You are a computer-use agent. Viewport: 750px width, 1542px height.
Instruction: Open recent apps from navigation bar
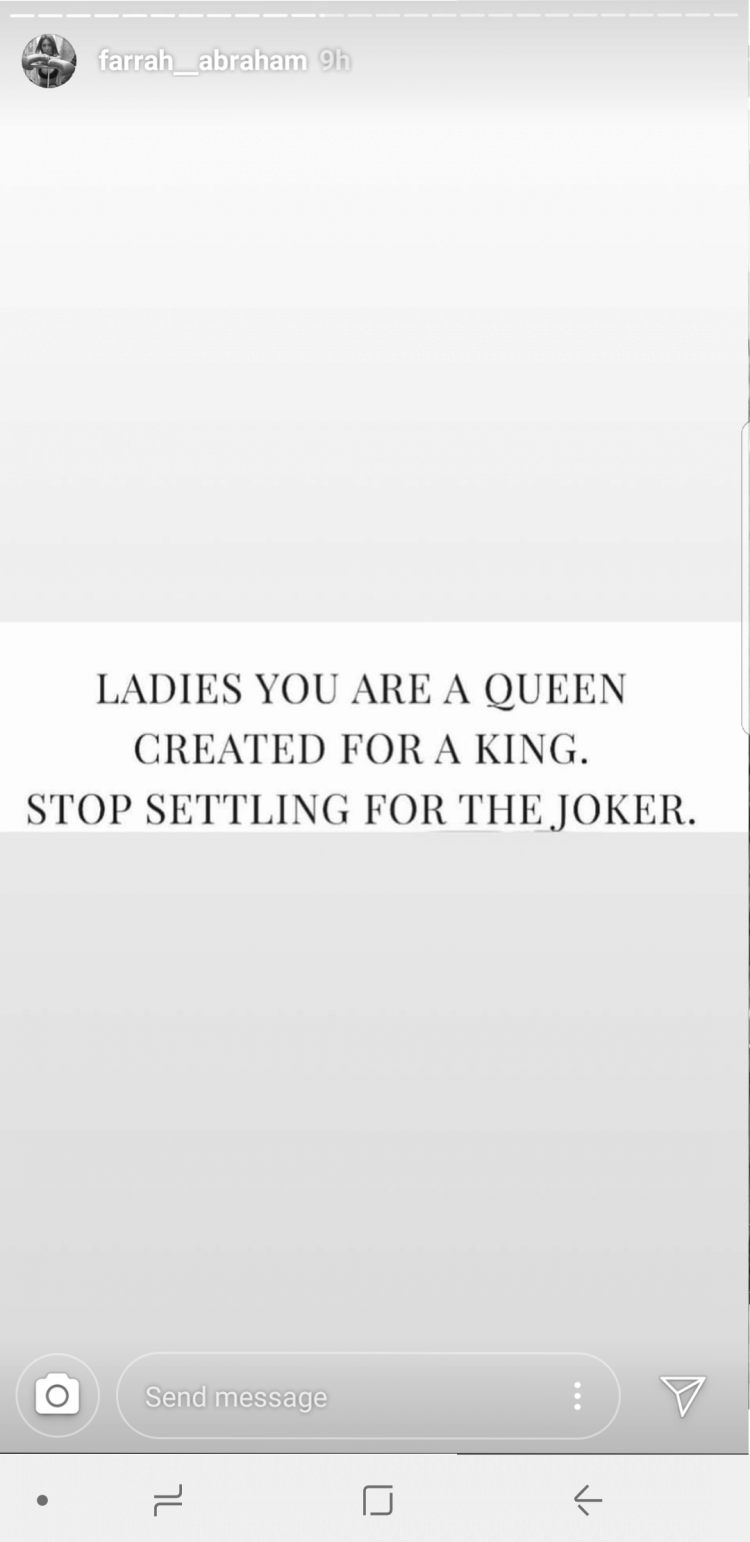click(x=168, y=1500)
